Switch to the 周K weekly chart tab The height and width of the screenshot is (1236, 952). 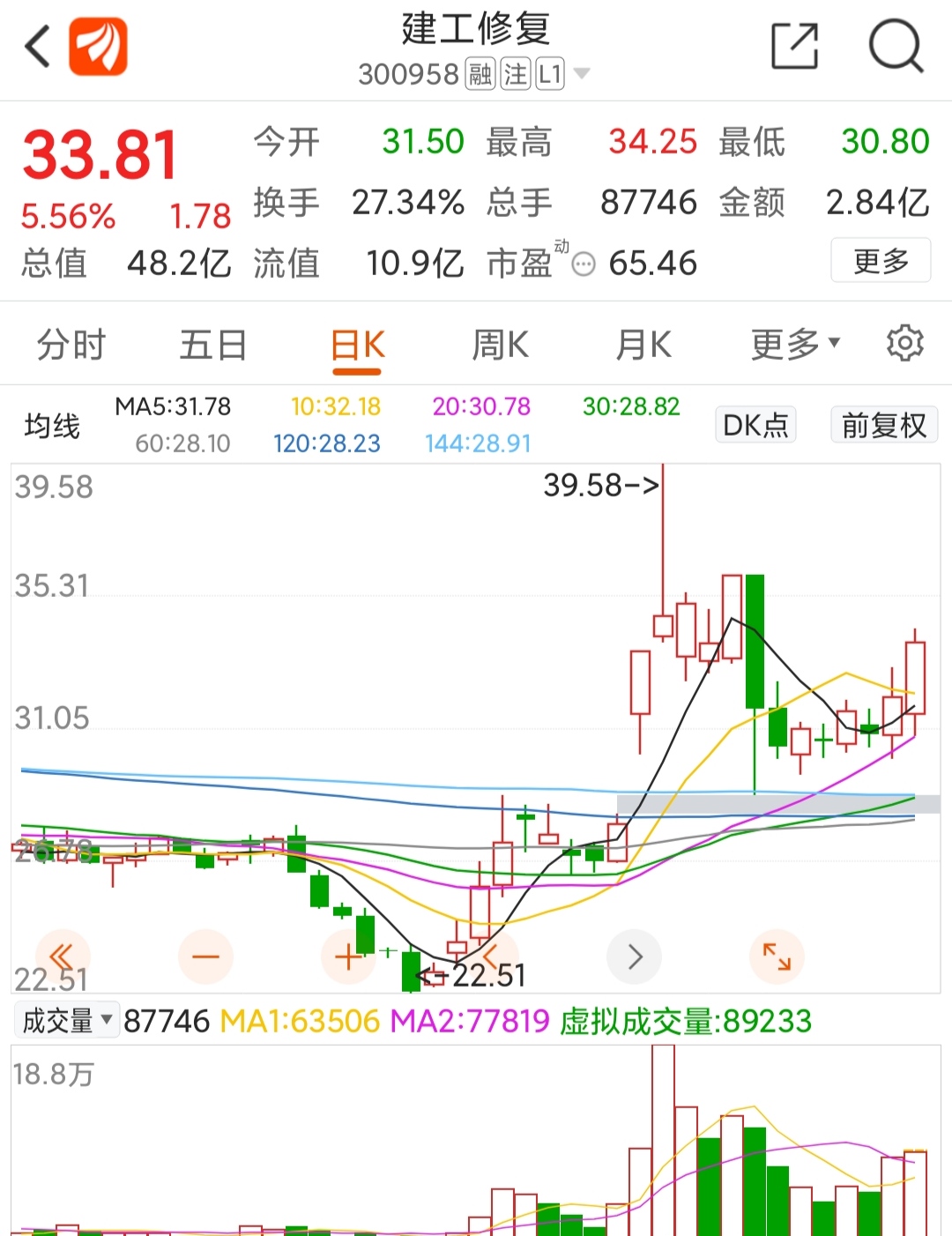(x=499, y=344)
